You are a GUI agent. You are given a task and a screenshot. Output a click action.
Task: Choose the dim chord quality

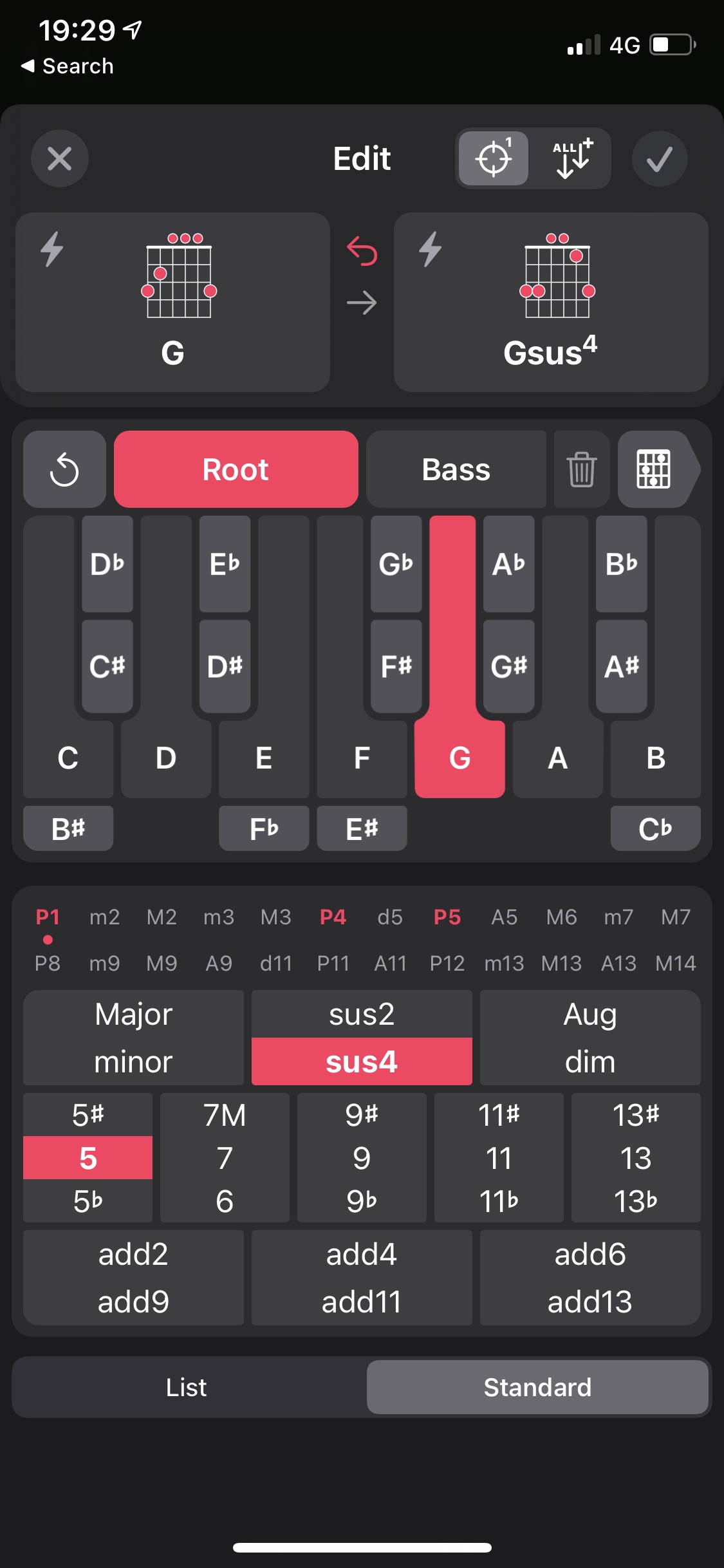tap(590, 1061)
